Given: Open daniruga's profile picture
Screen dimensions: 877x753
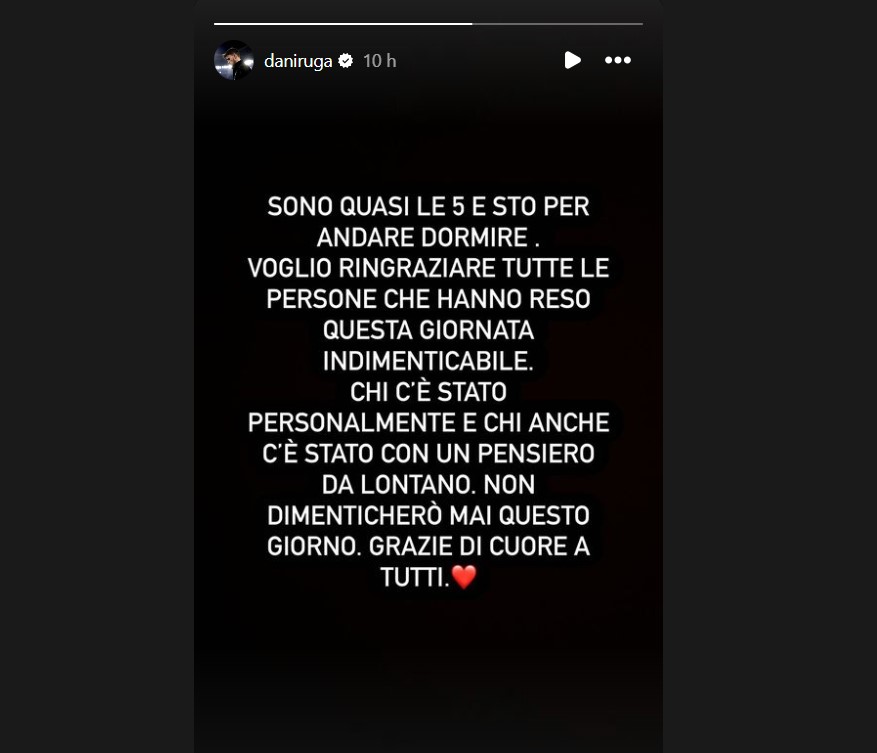Looking at the screenshot, I should point(233,61).
